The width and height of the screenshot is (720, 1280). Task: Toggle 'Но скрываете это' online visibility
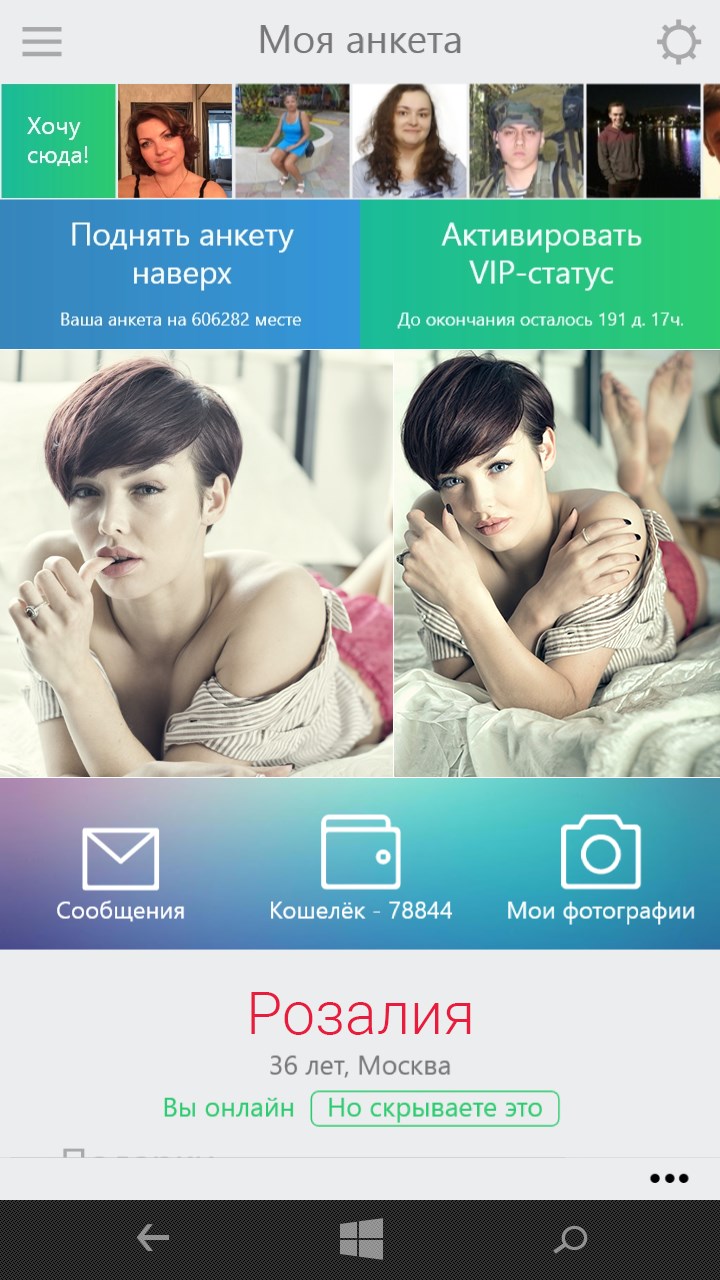434,1108
